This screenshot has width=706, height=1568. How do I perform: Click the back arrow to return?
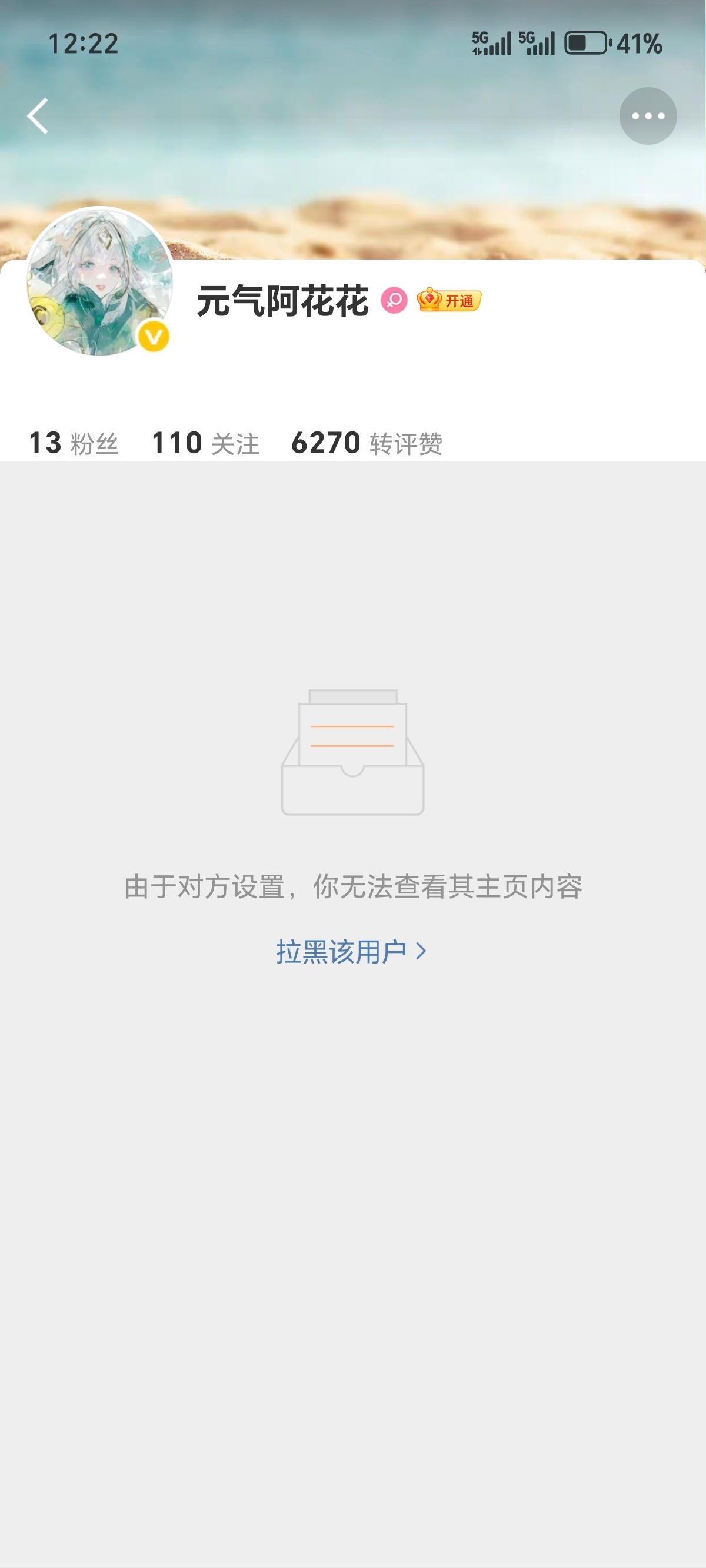click(38, 115)
